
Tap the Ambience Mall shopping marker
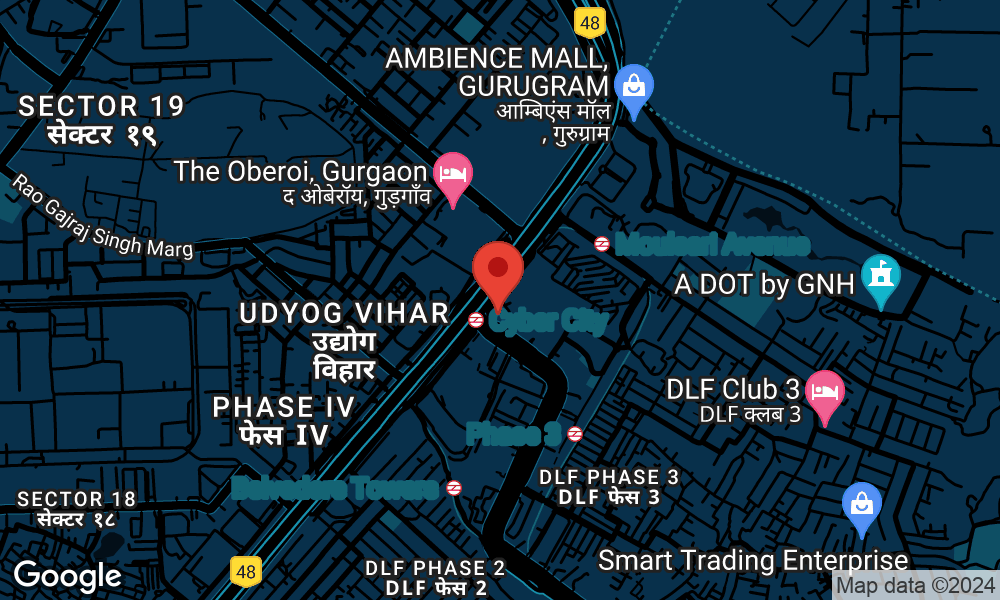(632, 87)
